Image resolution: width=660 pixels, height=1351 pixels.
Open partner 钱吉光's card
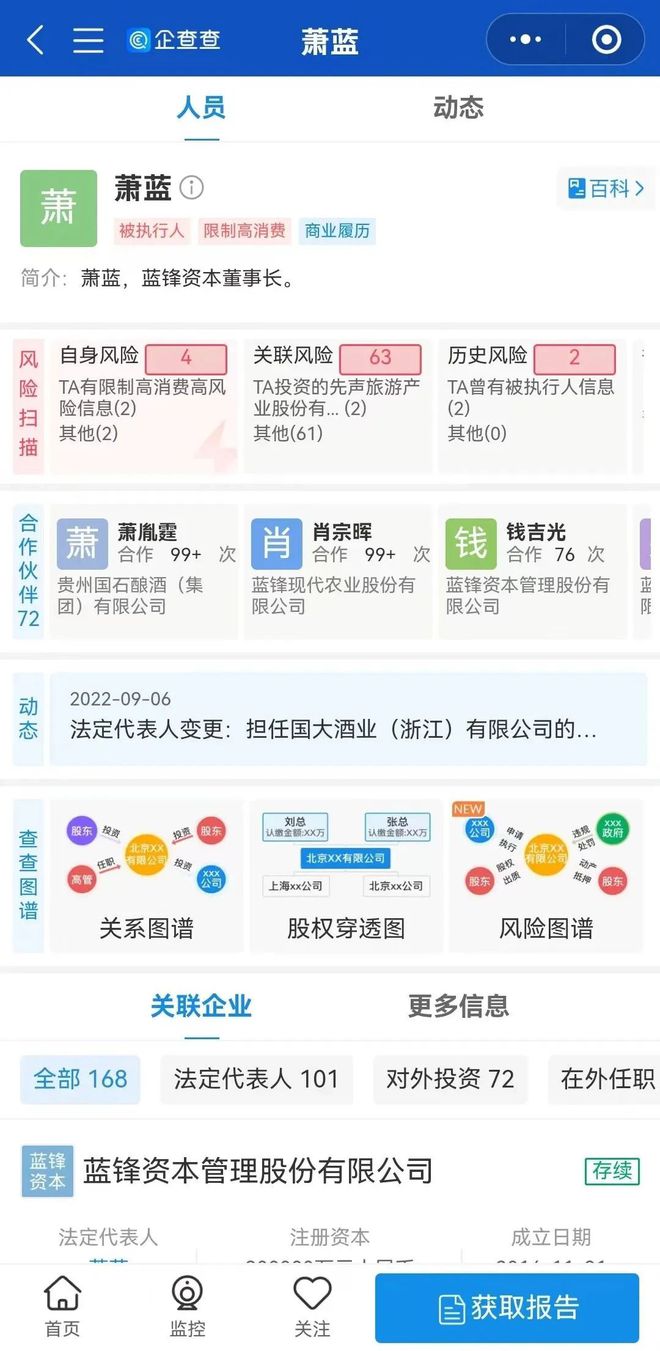(531, 572)
